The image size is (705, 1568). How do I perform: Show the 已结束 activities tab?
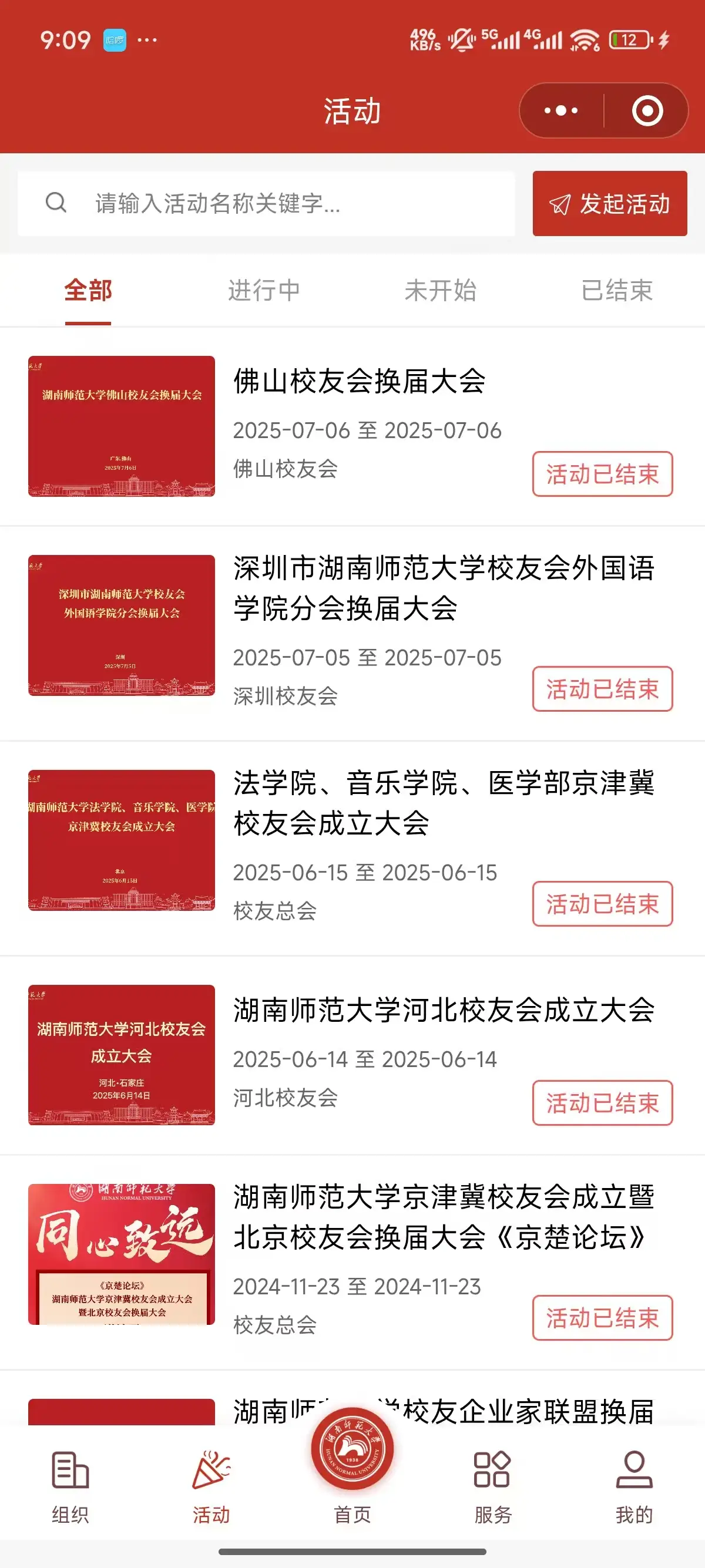[x=616, y=290]
